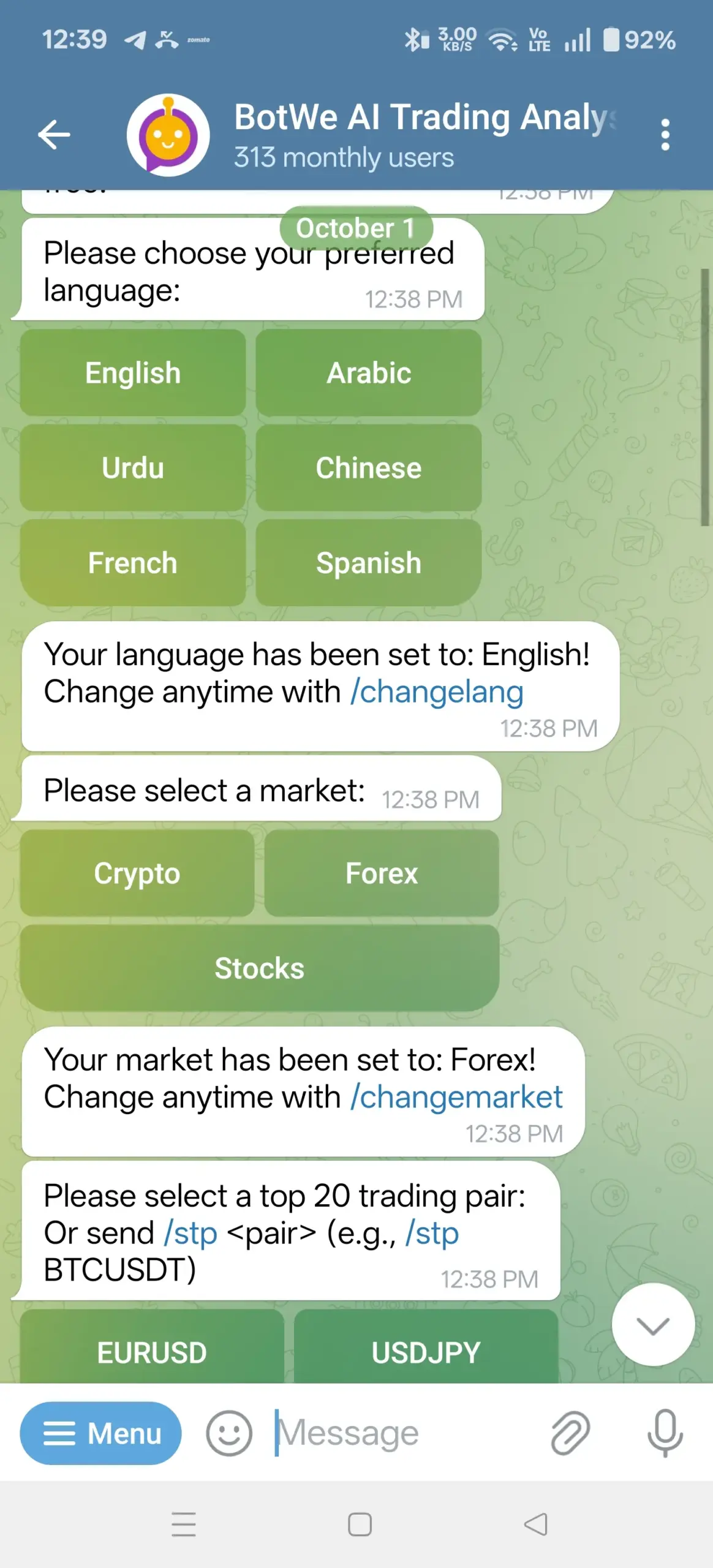
Task: Attach a file with the paperclip
Action: (x=570, y=1433)
